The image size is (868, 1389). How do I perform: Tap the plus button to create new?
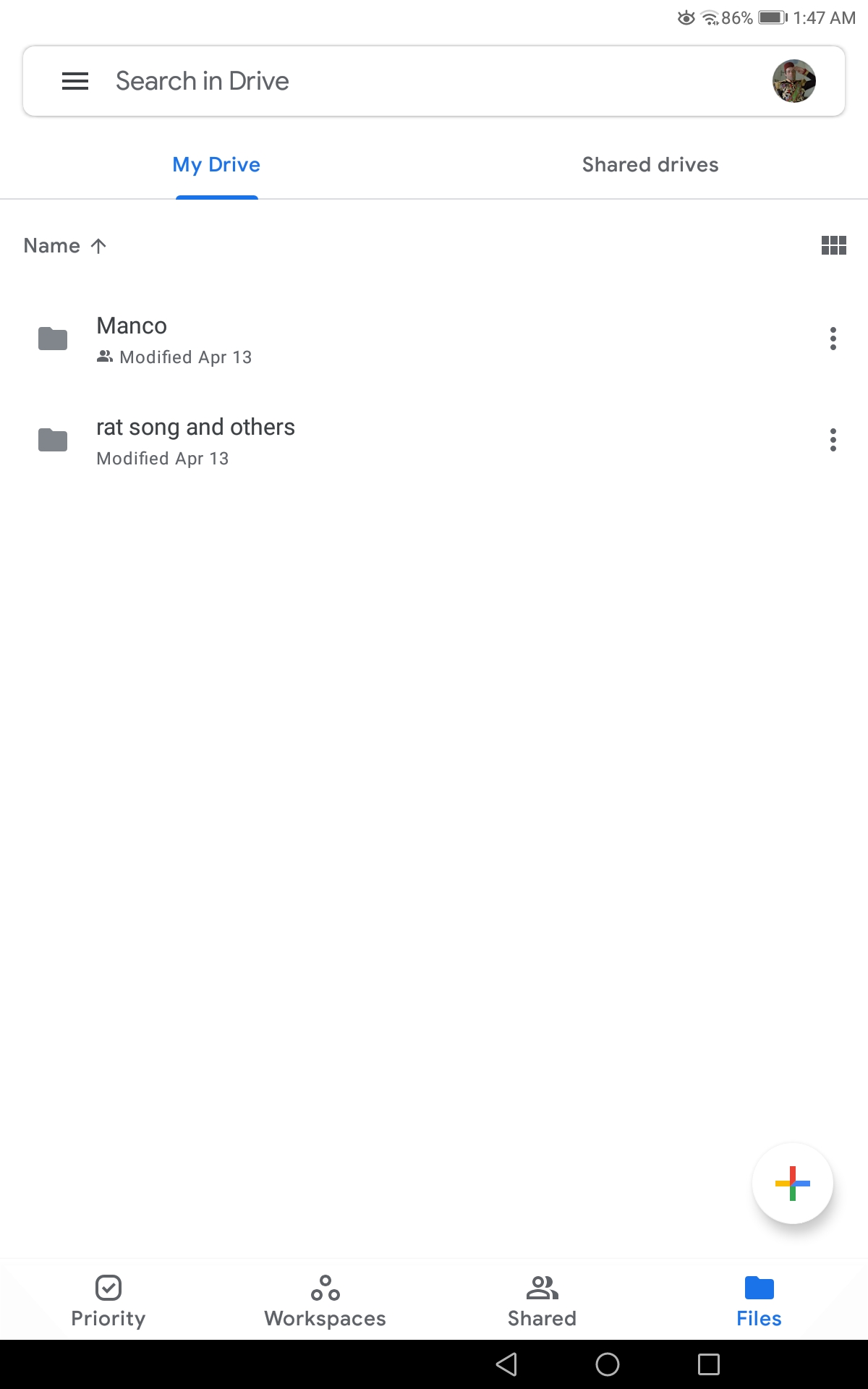point(793,1184)
